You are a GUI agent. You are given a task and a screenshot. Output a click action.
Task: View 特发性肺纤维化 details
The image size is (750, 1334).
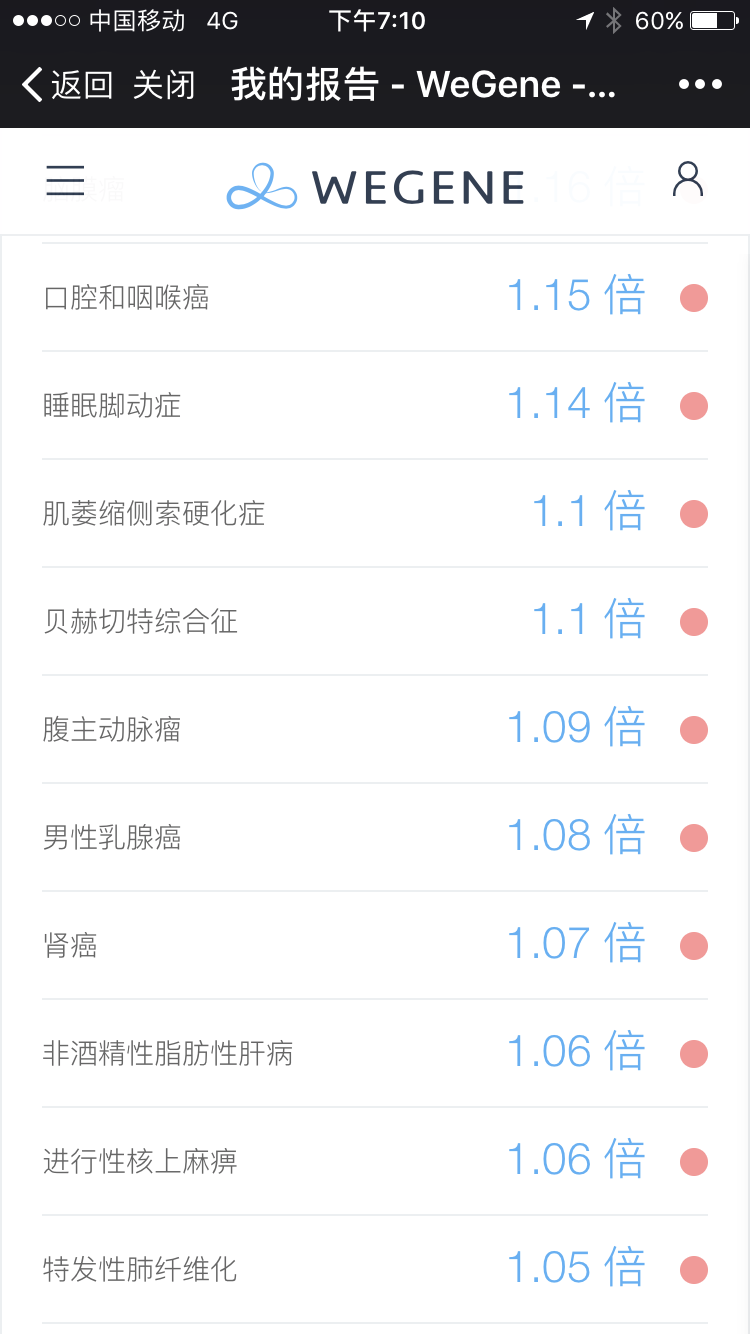(x=375, y=1269)
